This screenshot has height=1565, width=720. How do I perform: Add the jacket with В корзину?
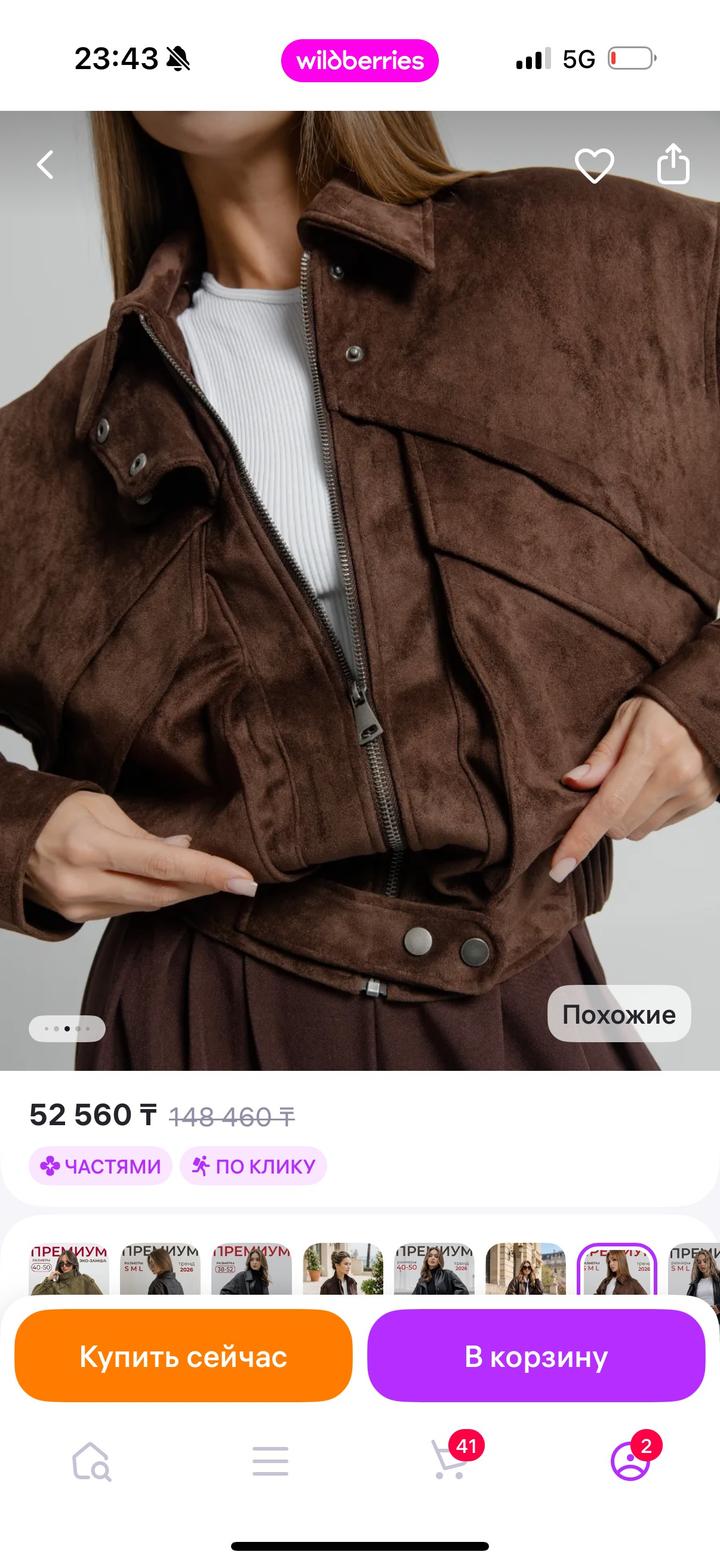pos(536,1356)
